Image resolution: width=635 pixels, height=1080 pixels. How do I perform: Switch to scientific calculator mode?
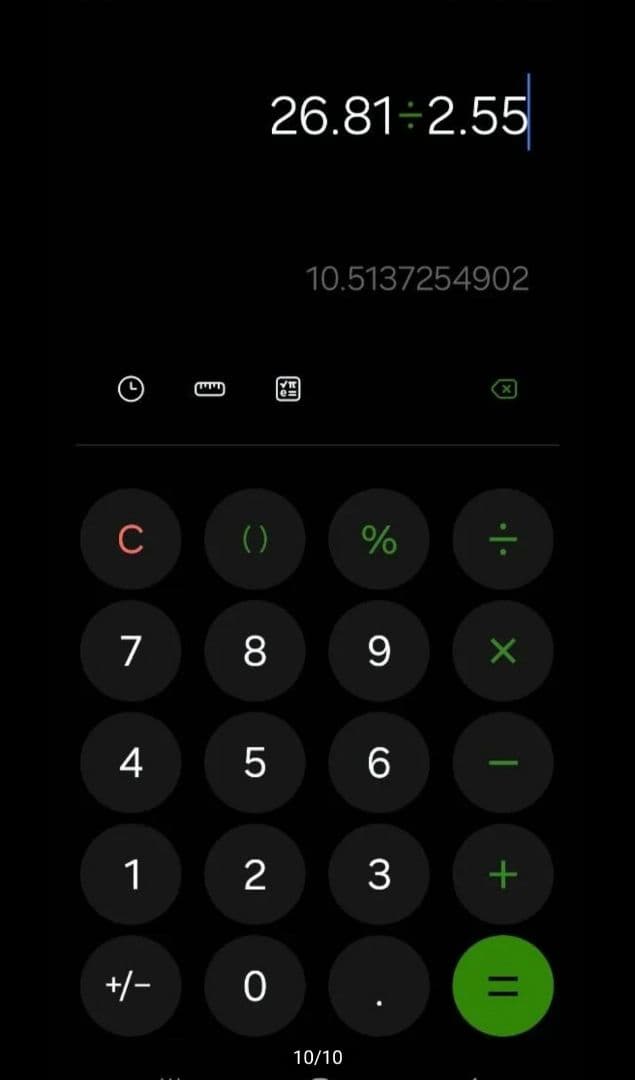(288, 389)
